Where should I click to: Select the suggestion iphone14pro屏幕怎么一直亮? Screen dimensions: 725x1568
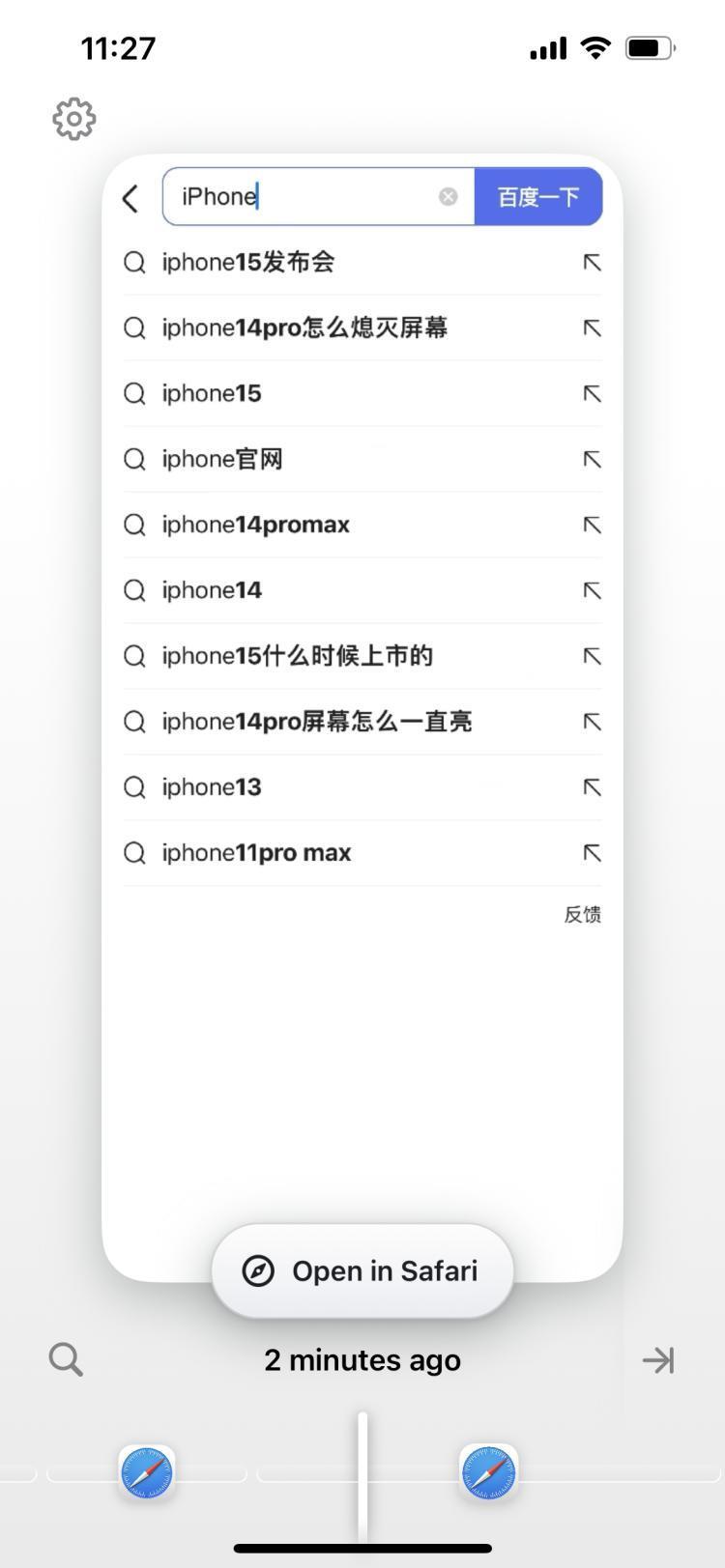click(x=319, y=722)
